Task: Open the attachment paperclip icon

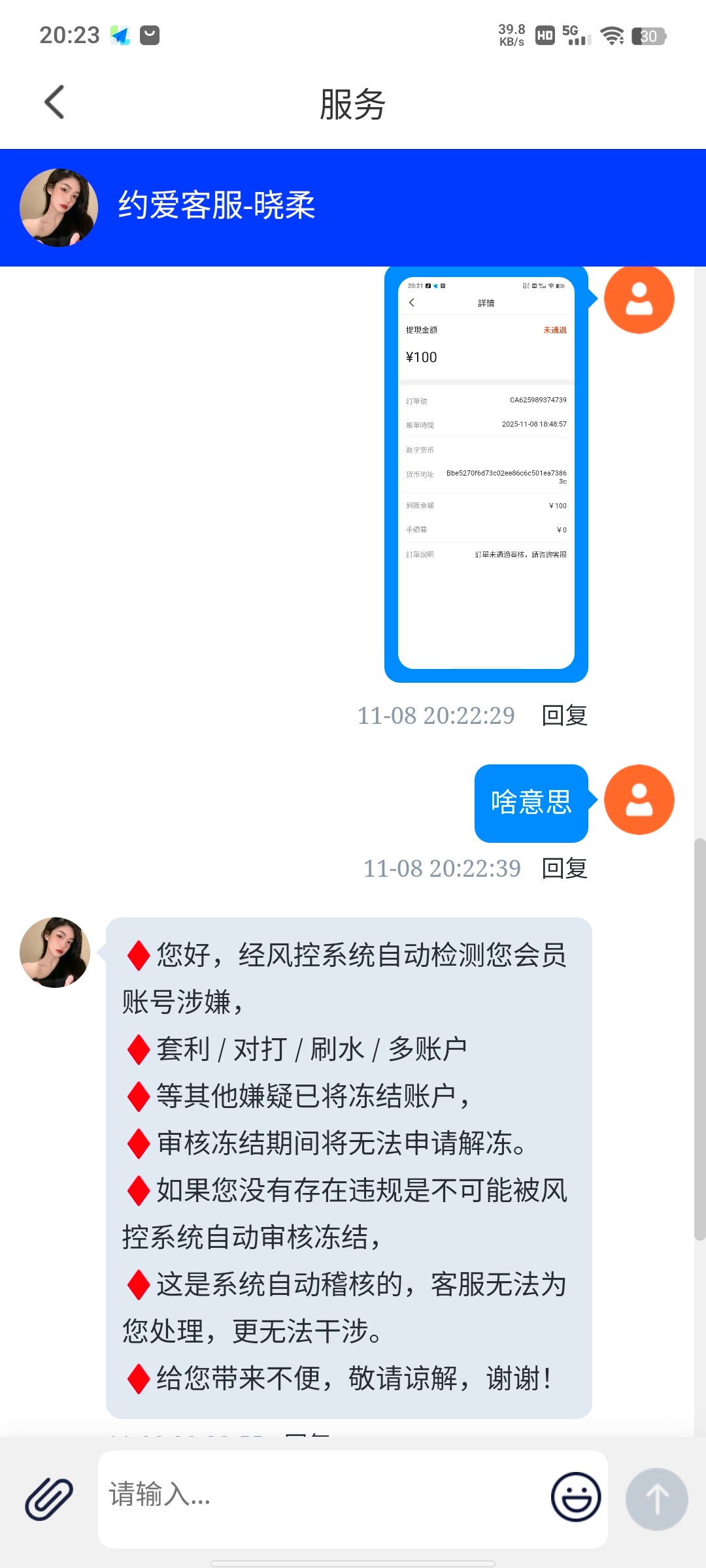Action: click(x=49, y=1499)
